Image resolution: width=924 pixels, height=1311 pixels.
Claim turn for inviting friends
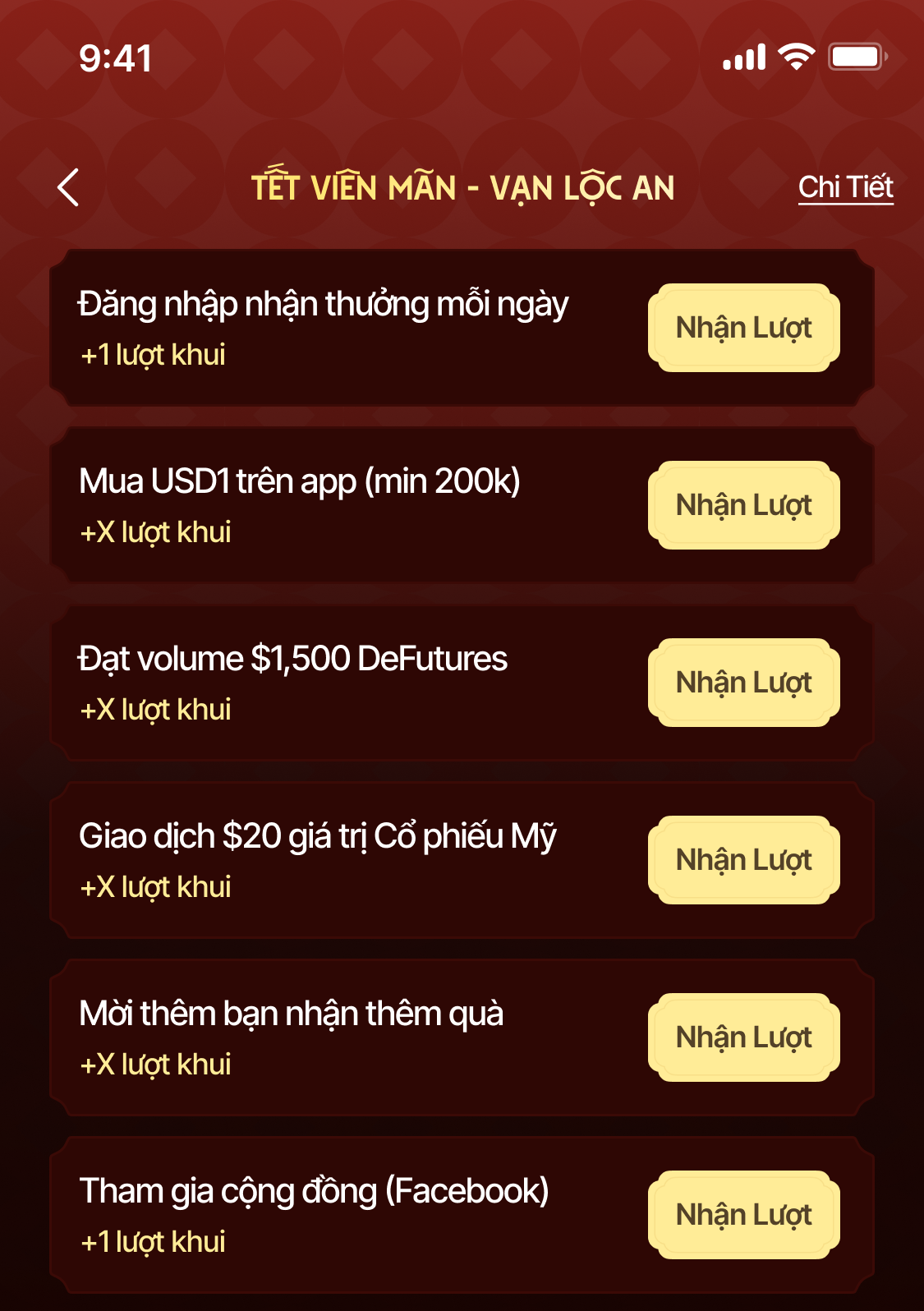(743, 1037)
